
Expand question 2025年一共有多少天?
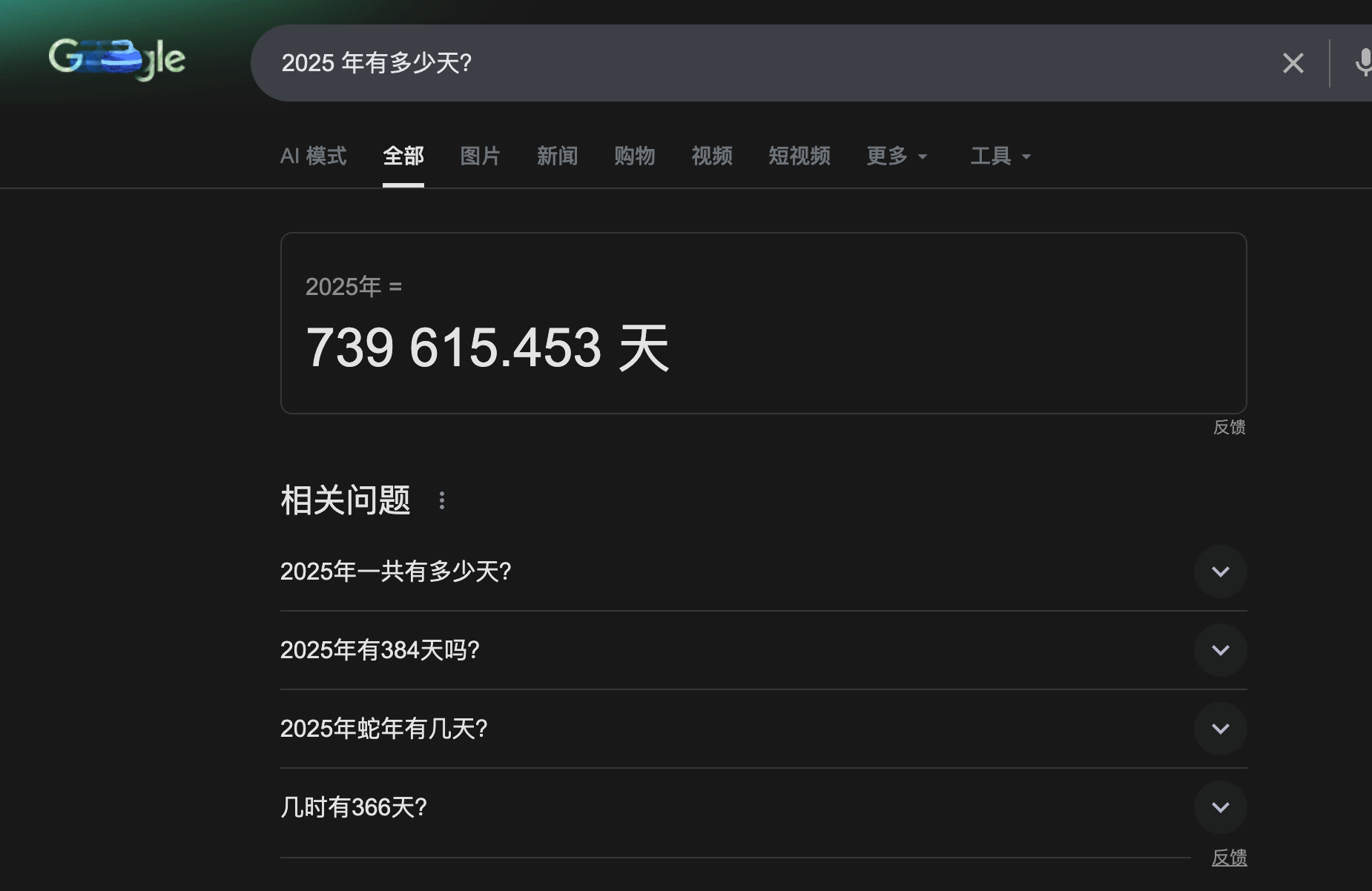[x=764, y=572]
